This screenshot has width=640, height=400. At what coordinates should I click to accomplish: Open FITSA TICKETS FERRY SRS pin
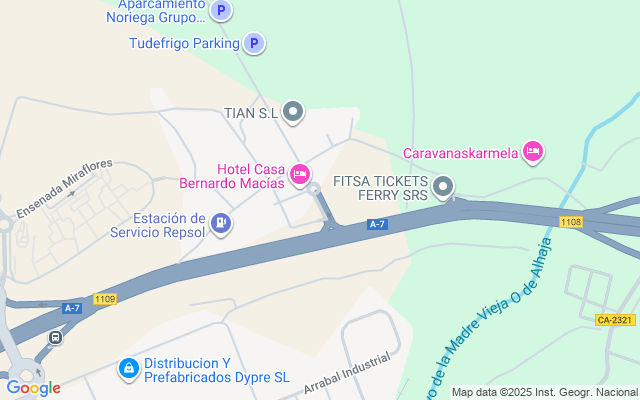point(443,187)
